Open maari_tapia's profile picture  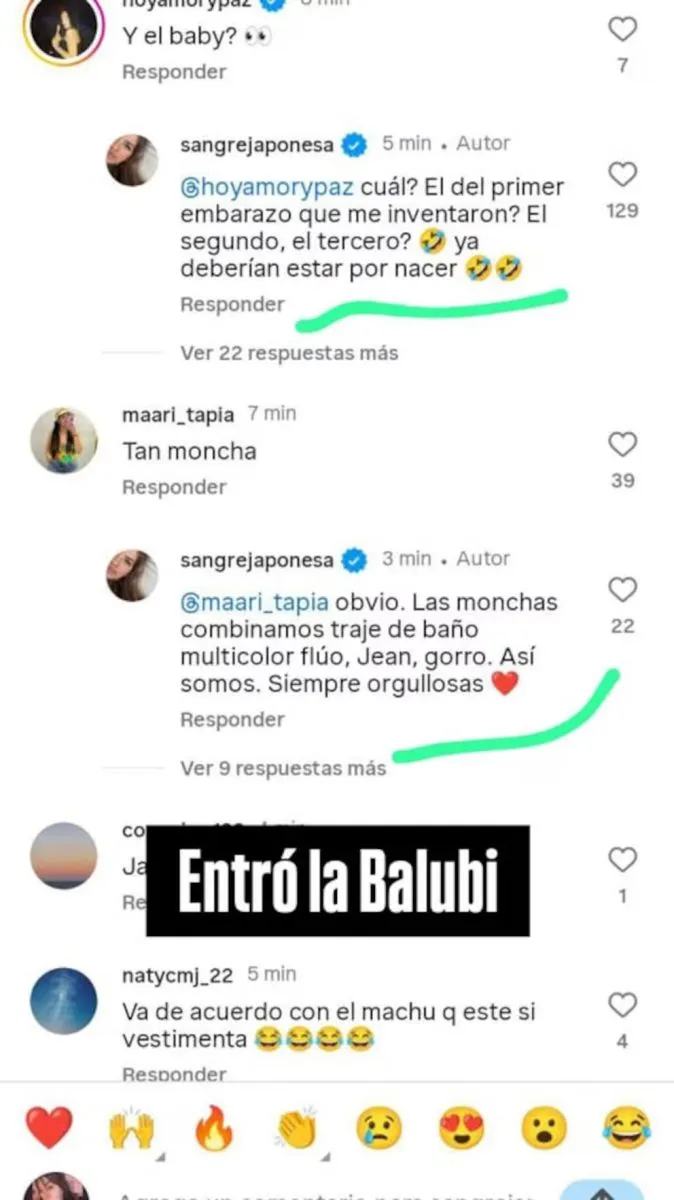[64, 440]
